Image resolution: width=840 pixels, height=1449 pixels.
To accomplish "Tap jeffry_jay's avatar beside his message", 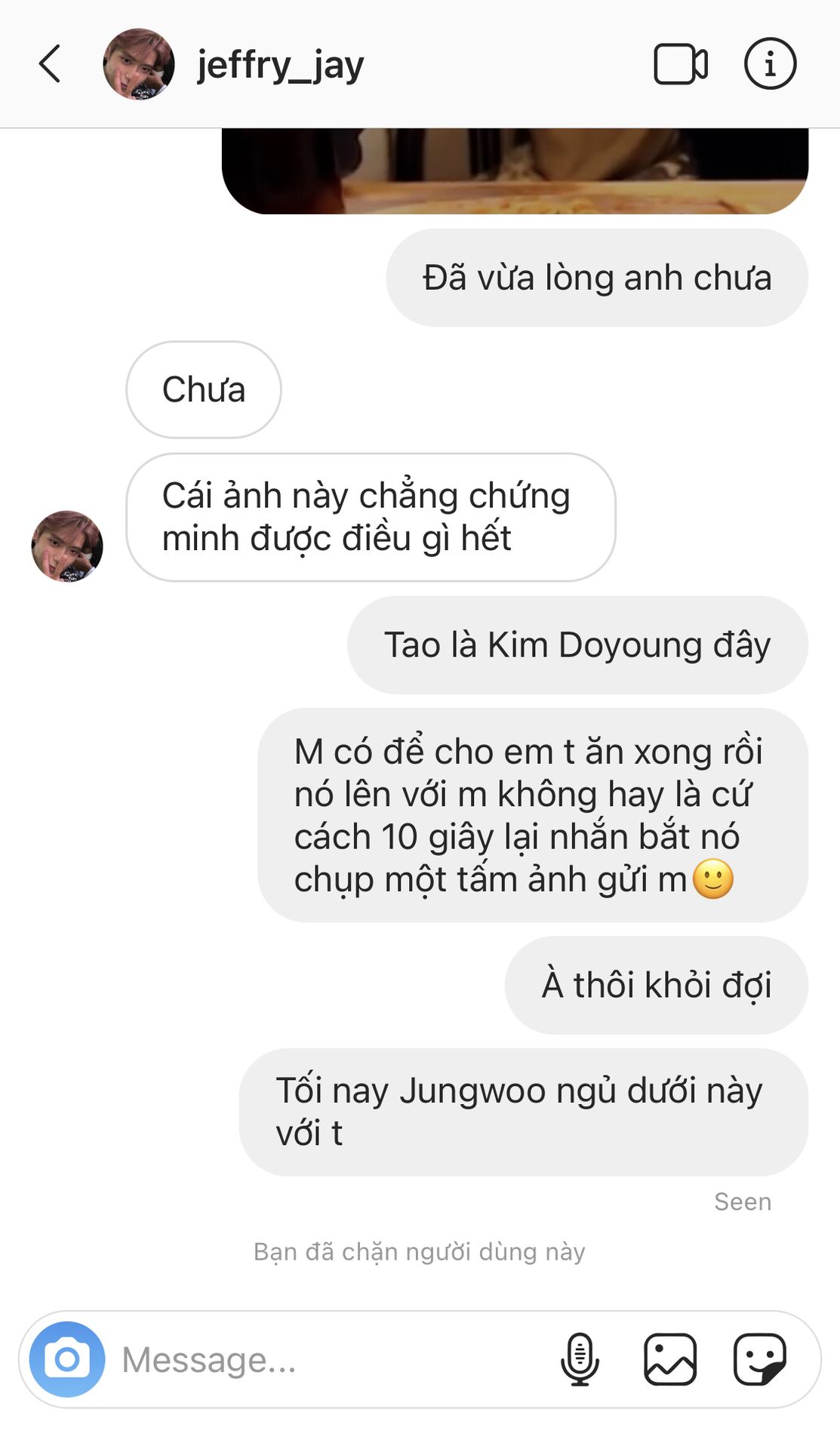I will pos(67,546).
